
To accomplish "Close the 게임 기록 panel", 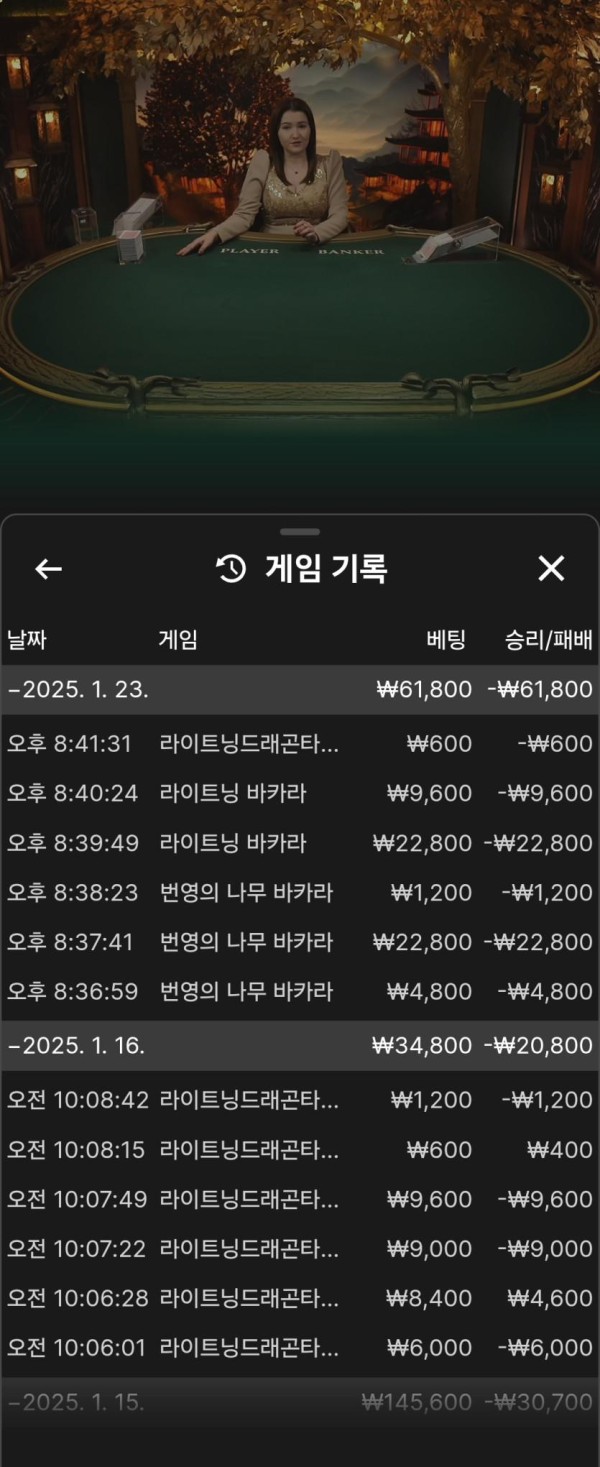I will click(x=551, y=569).
